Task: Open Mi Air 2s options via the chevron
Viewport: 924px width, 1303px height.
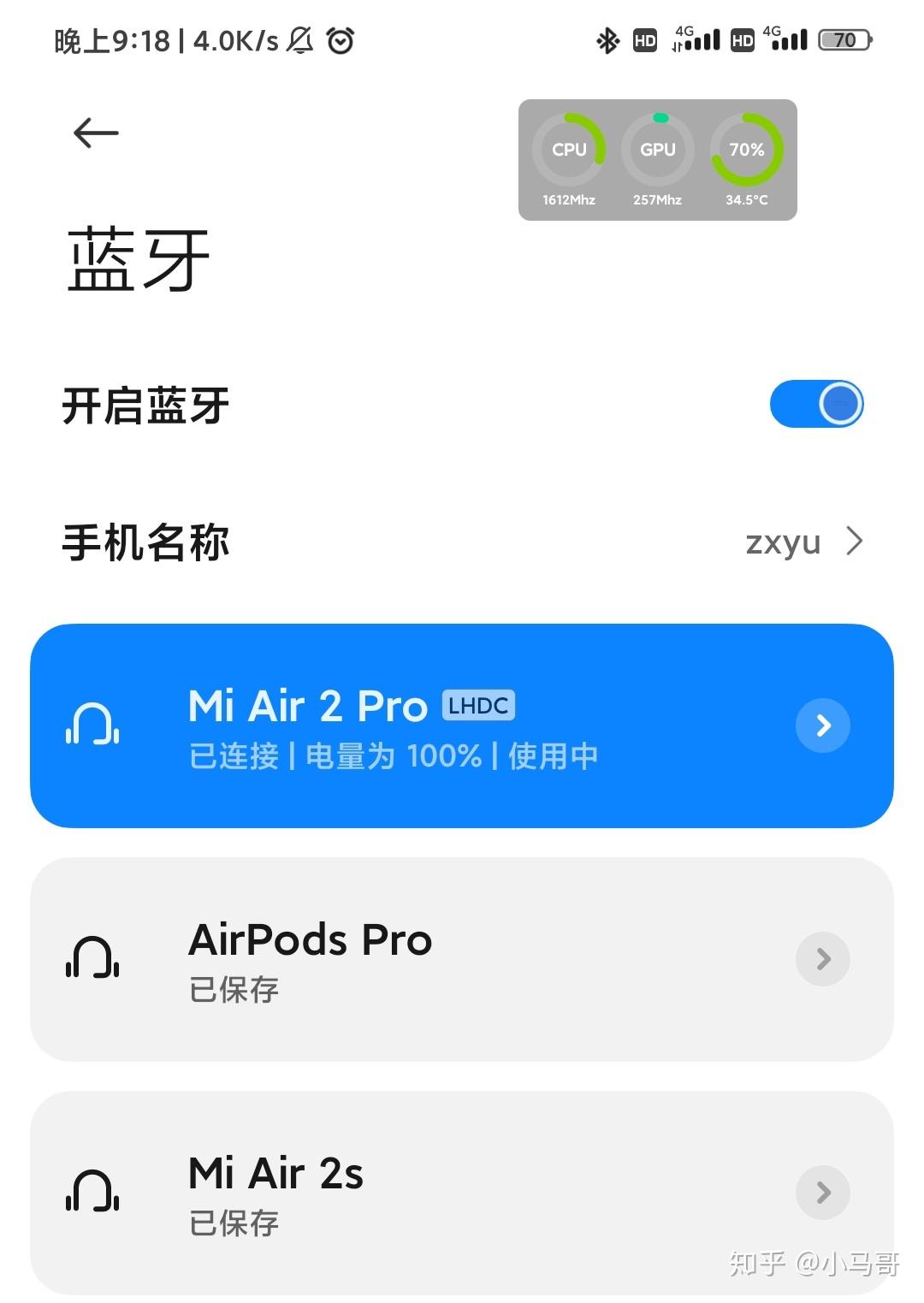Action: pos(821,1192)
